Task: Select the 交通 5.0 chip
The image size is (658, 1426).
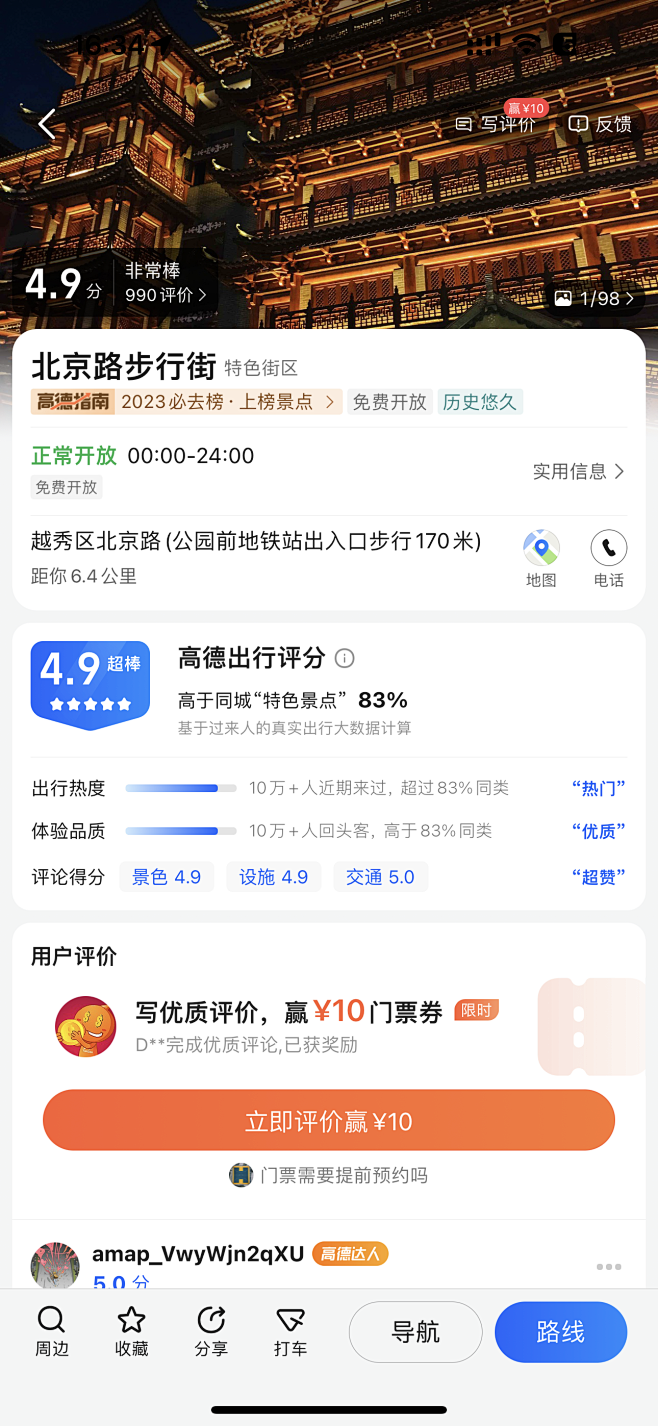Action: (x=380, y=877)
